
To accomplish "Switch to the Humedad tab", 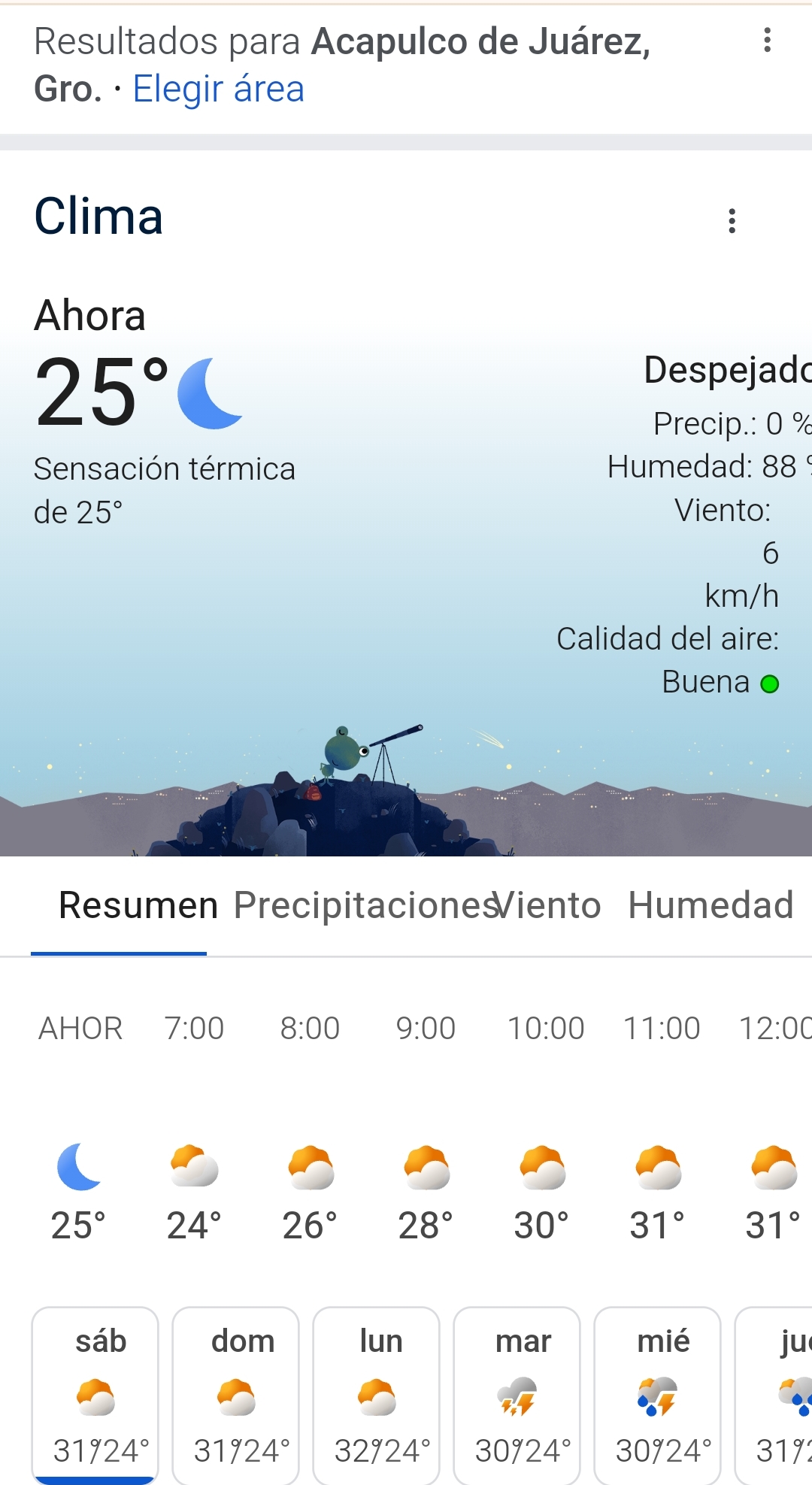I will 710,905.
